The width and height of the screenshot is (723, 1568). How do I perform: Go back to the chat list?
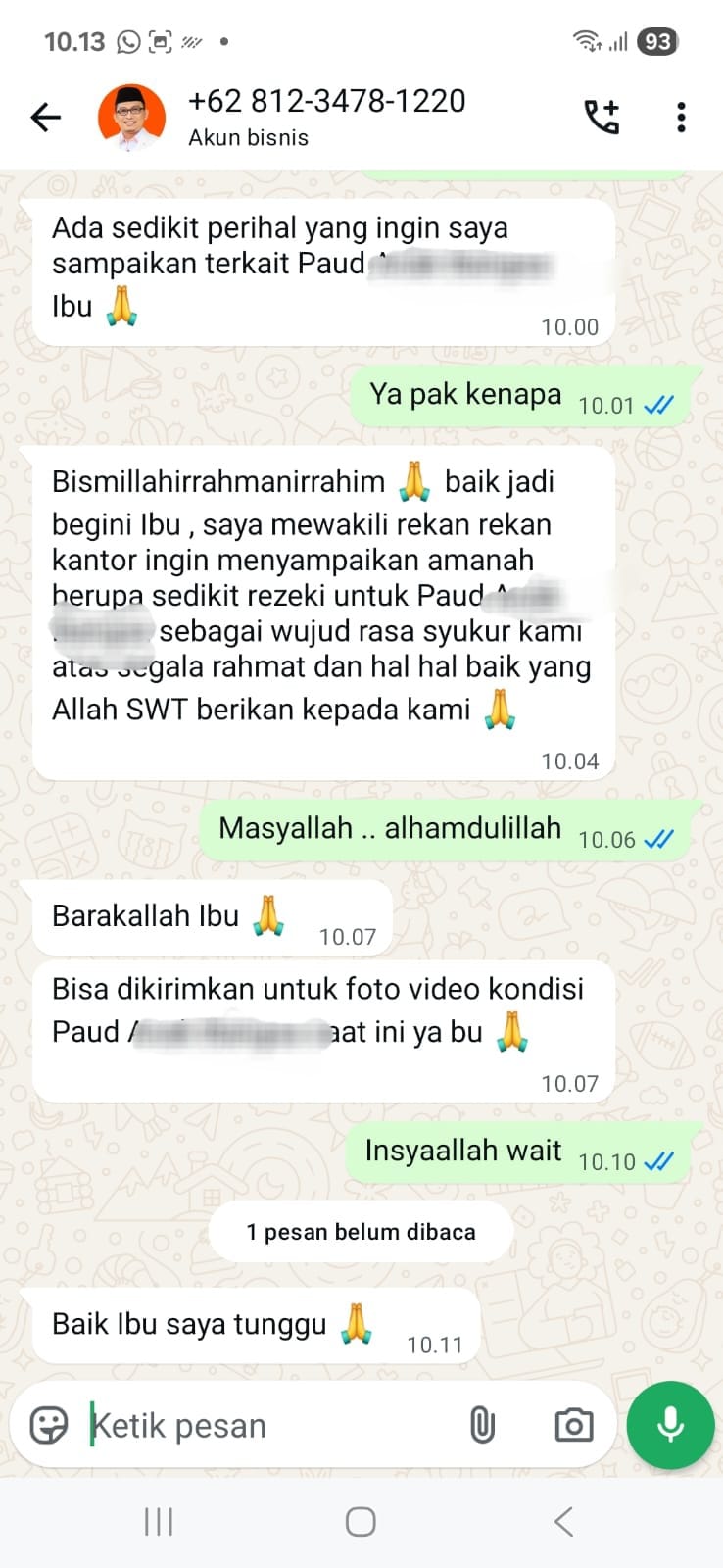(45, 118)
